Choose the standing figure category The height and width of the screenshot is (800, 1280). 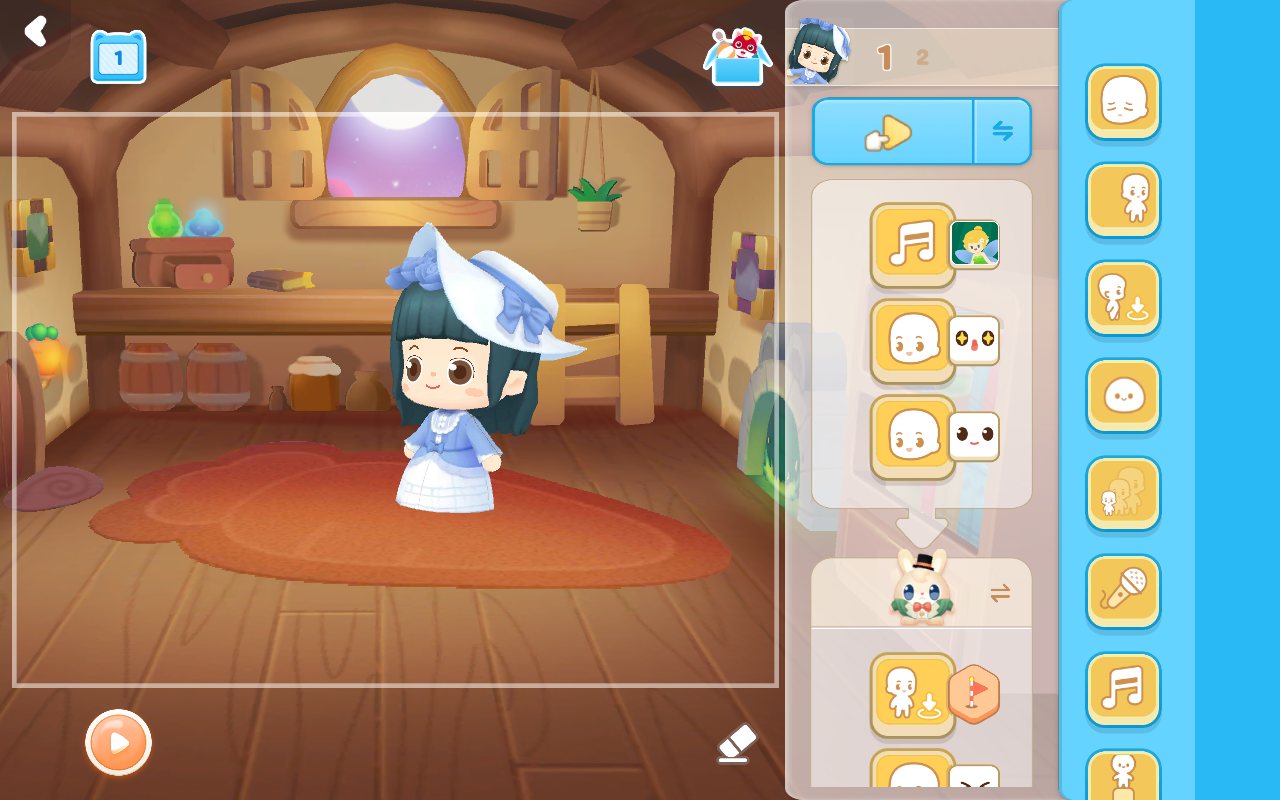(1123, 199)
